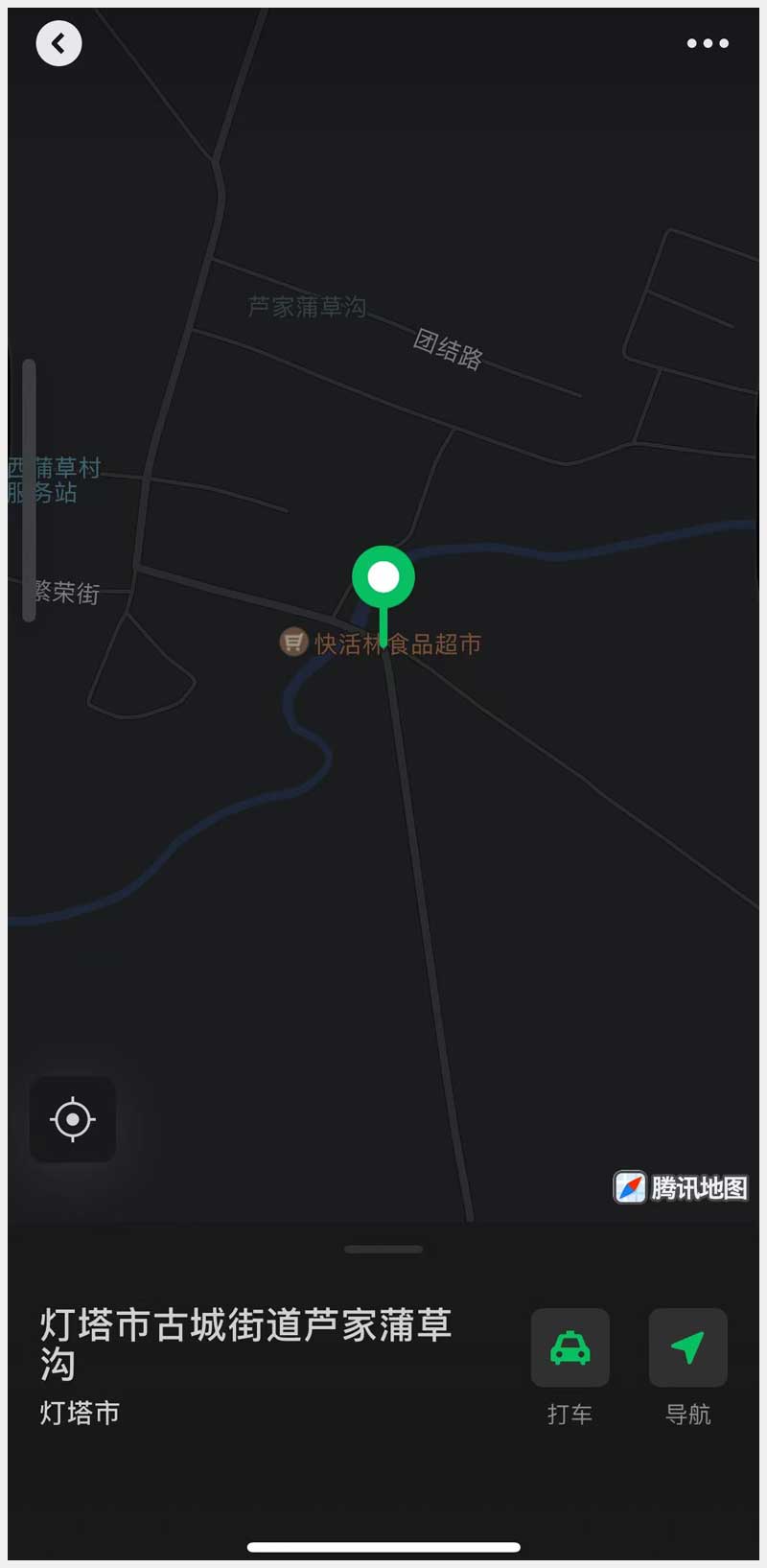Hail a taxi with 打车
The height and width of the screenshot is (1568, 767).
569,1347
